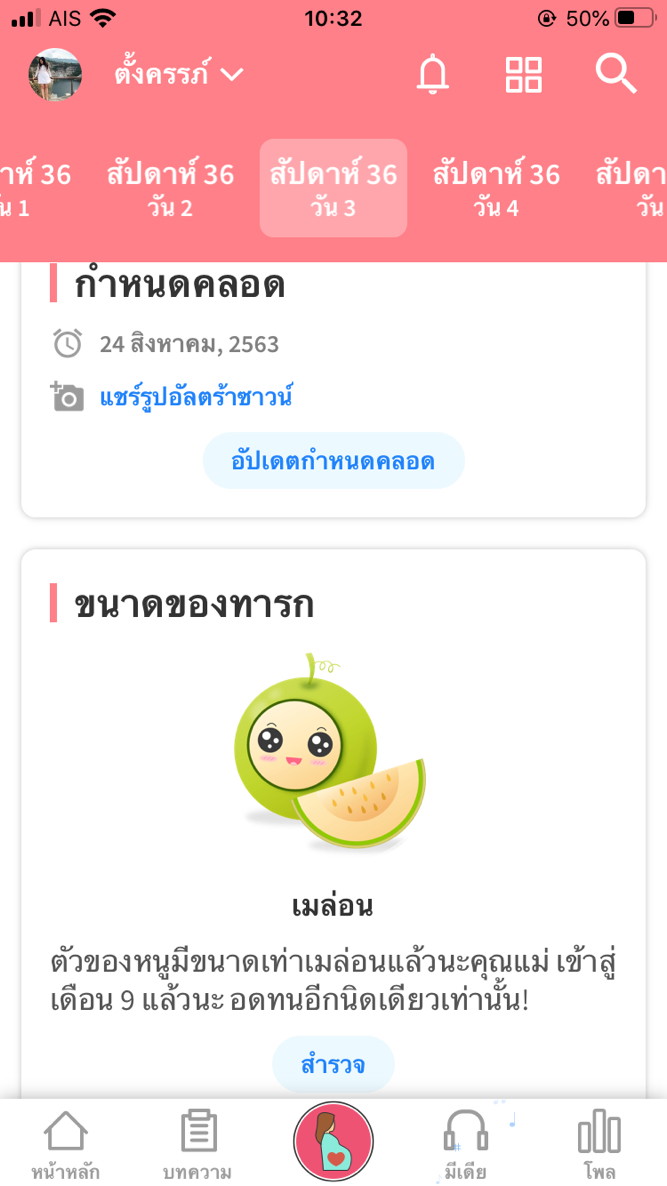The height and width of the screenshot is (1186, 667).
Task: Select สัปดาห์ 36 วัน 4
Action: (496, 189)
